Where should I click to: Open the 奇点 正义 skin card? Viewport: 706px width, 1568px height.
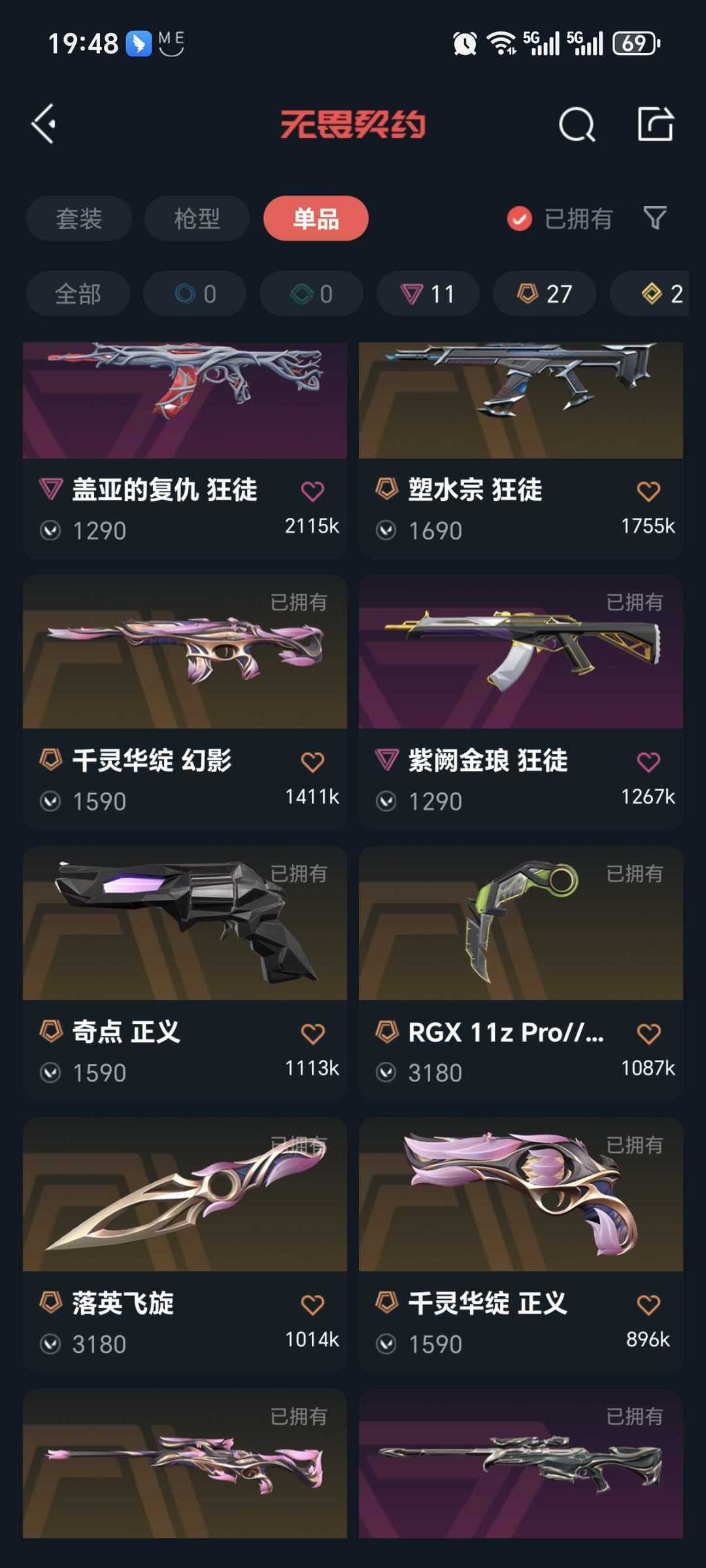pos(185,974)
